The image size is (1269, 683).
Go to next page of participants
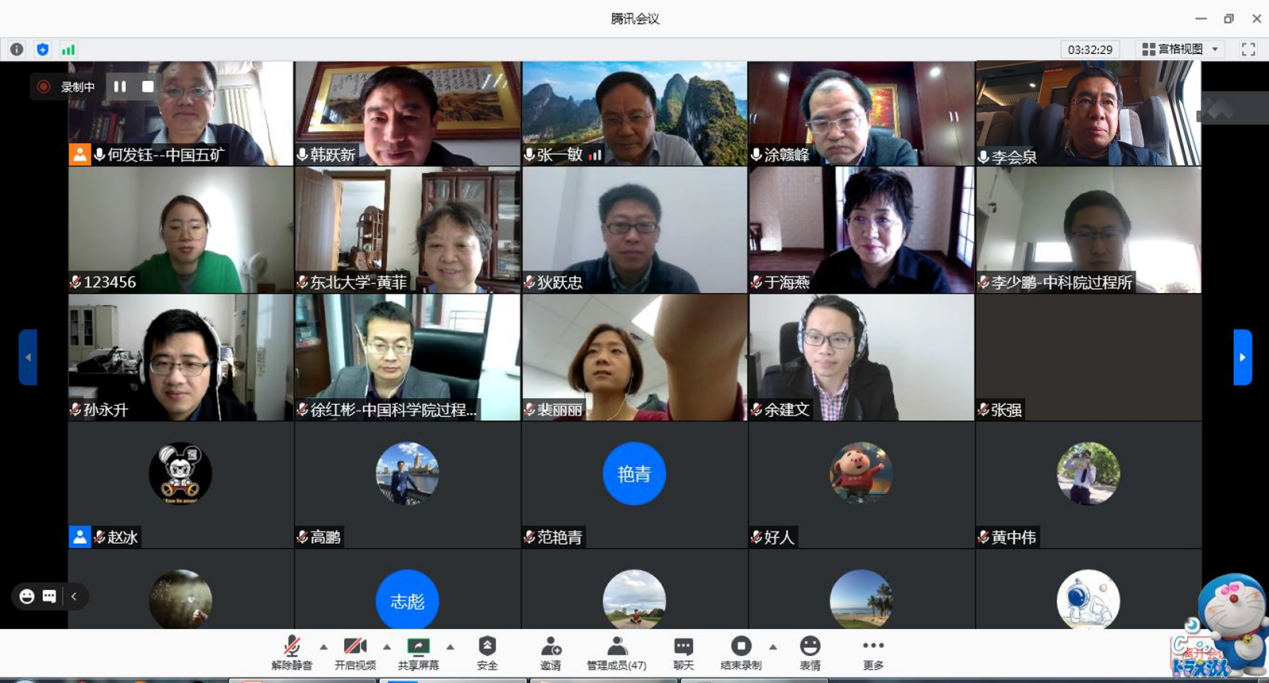[x=1242, y=357]
